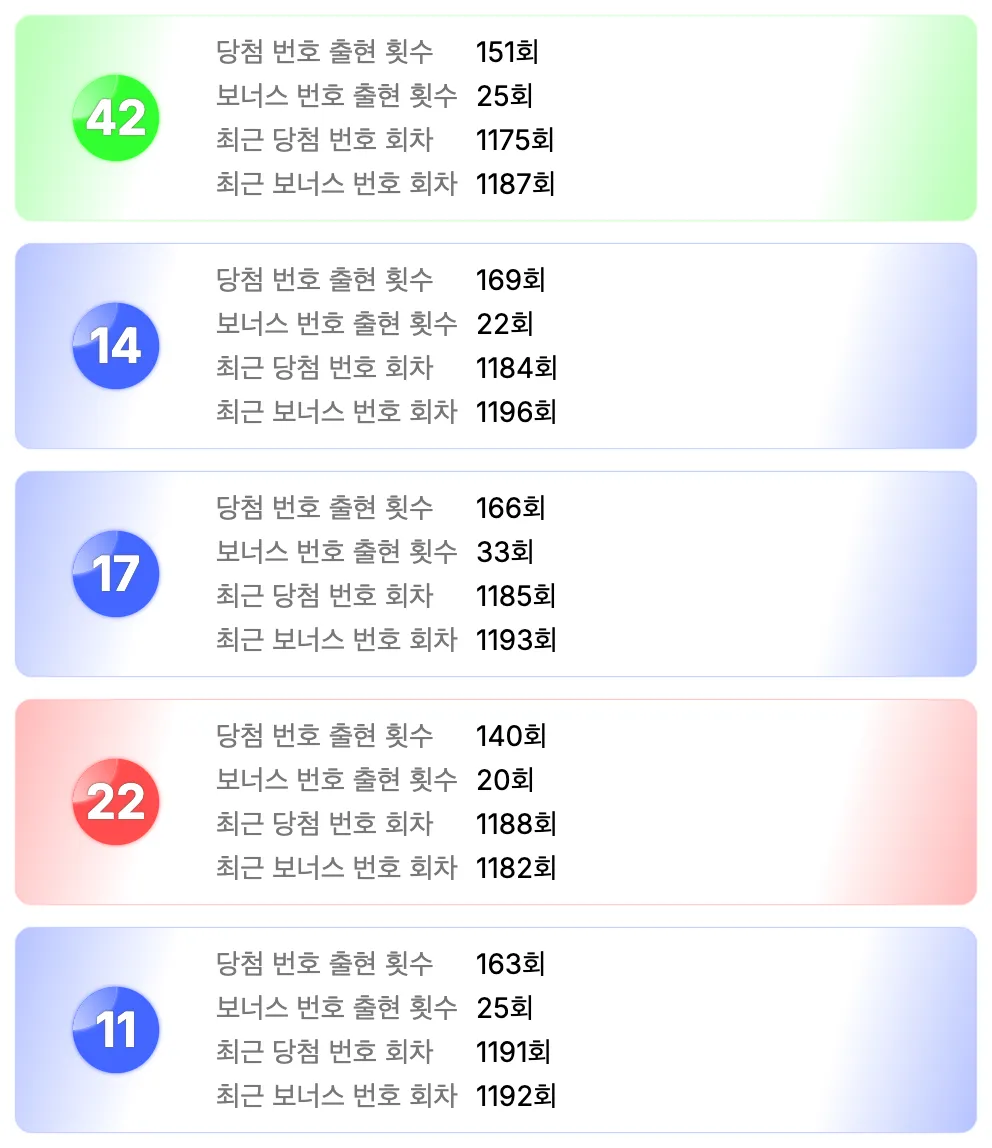Expand details of number 17 card

pos(496,573)
